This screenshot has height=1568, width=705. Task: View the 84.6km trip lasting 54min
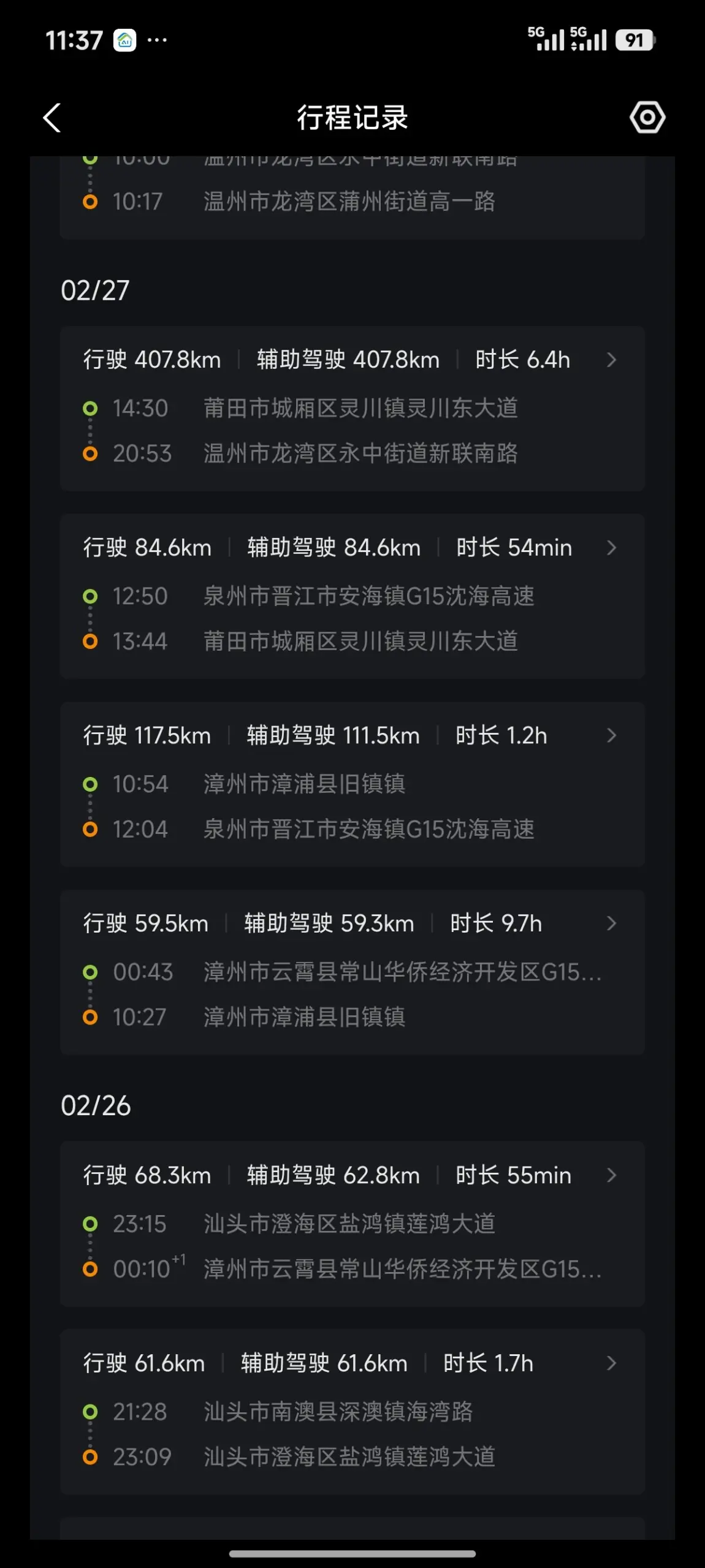(352, 596)
